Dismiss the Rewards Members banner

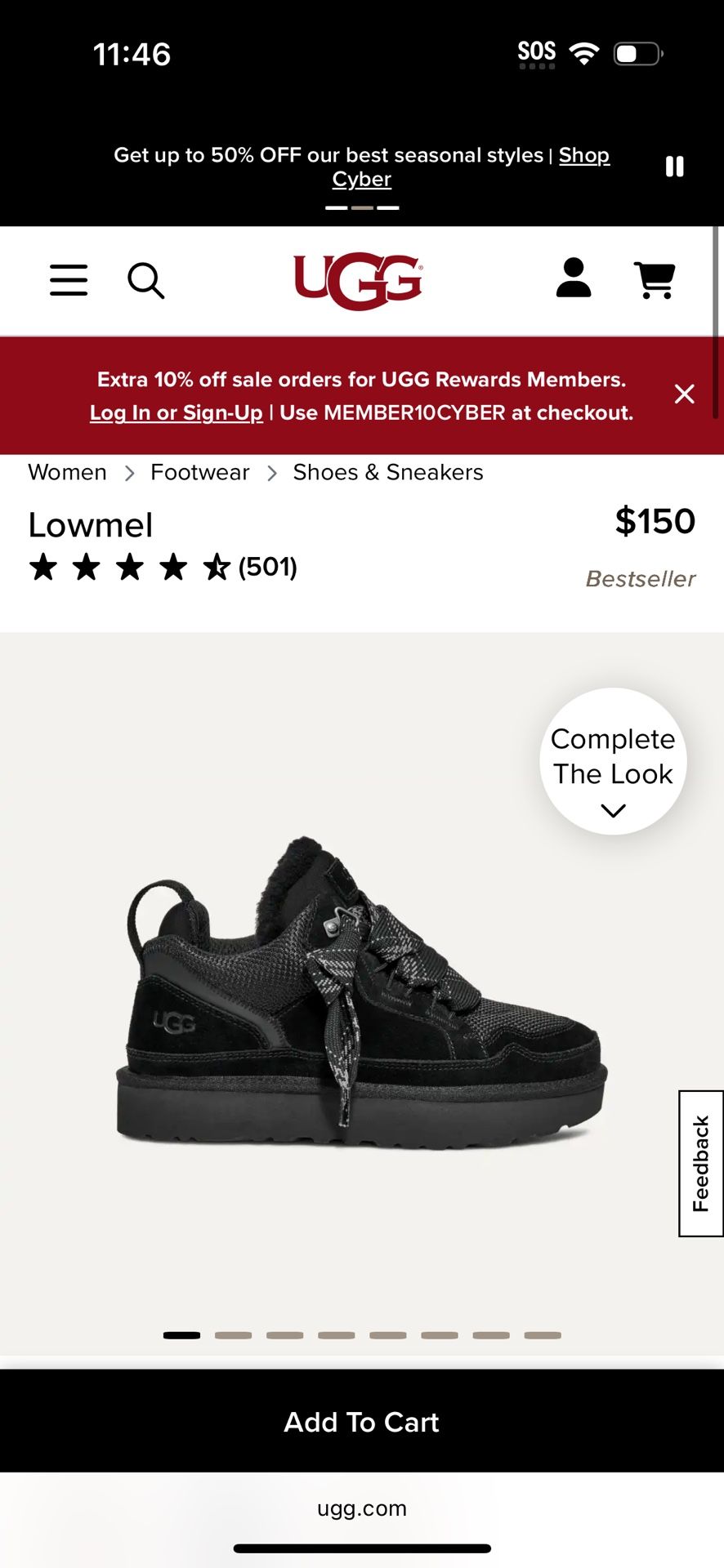[684, 394]
